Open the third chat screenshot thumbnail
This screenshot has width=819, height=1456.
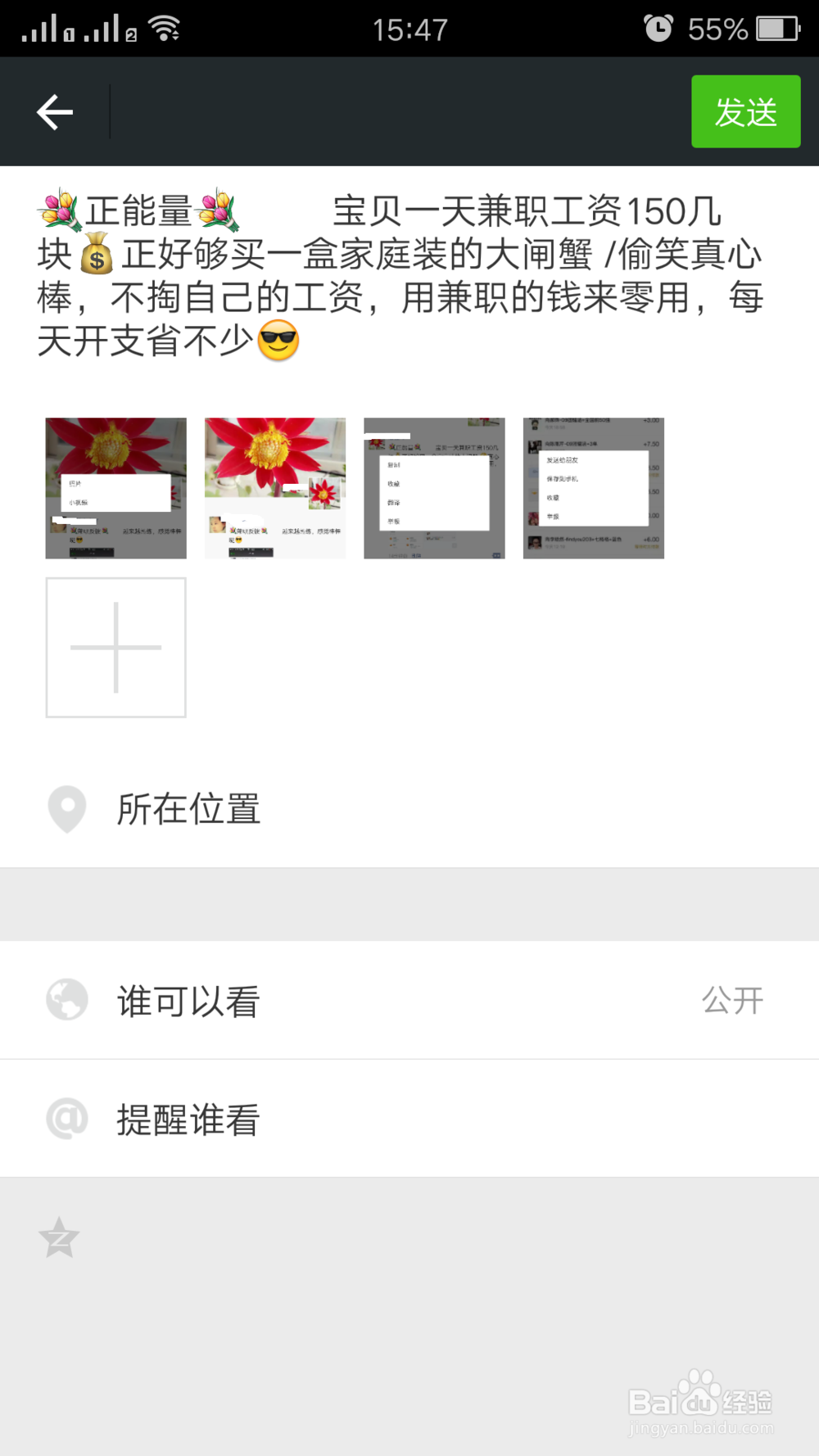coord(434,486)
